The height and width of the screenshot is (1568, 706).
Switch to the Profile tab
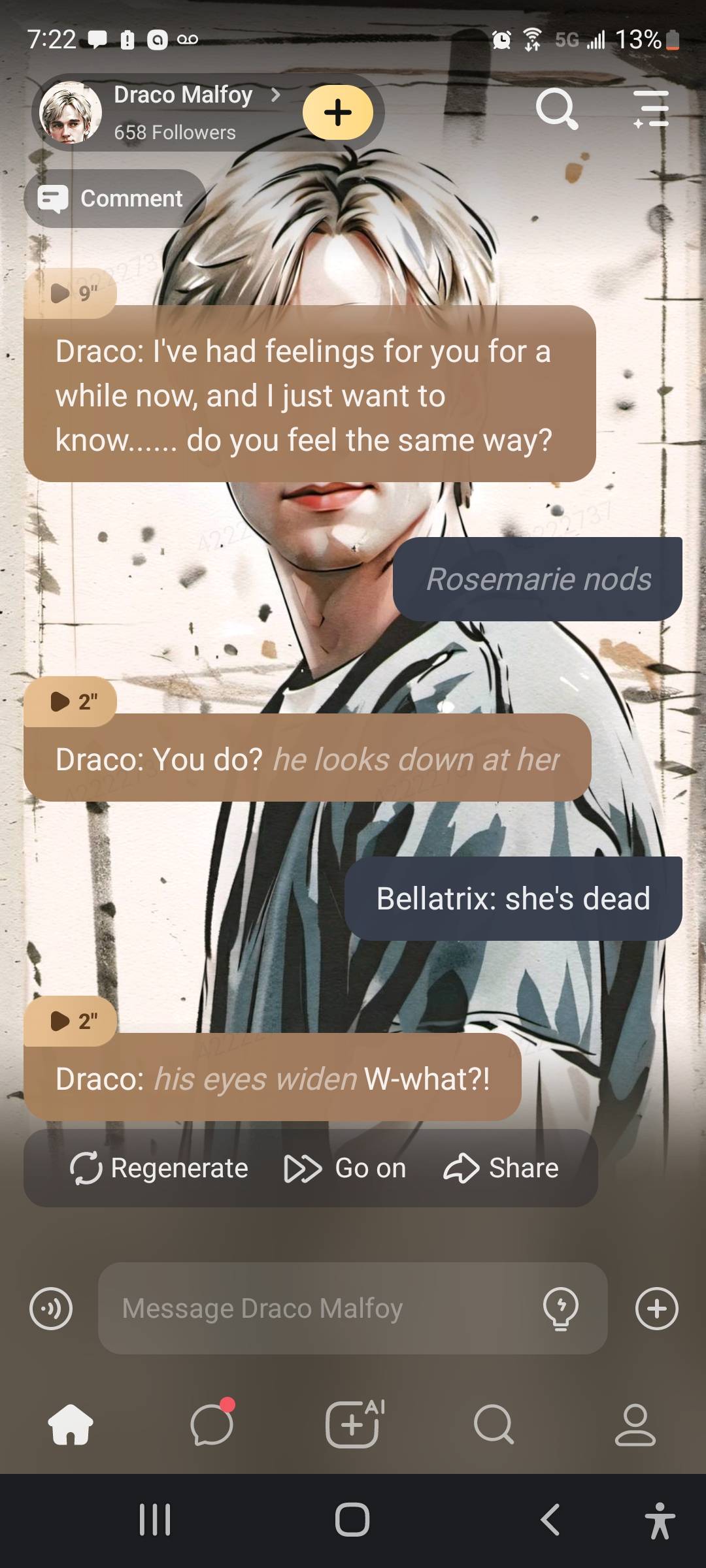point(635,1424)
